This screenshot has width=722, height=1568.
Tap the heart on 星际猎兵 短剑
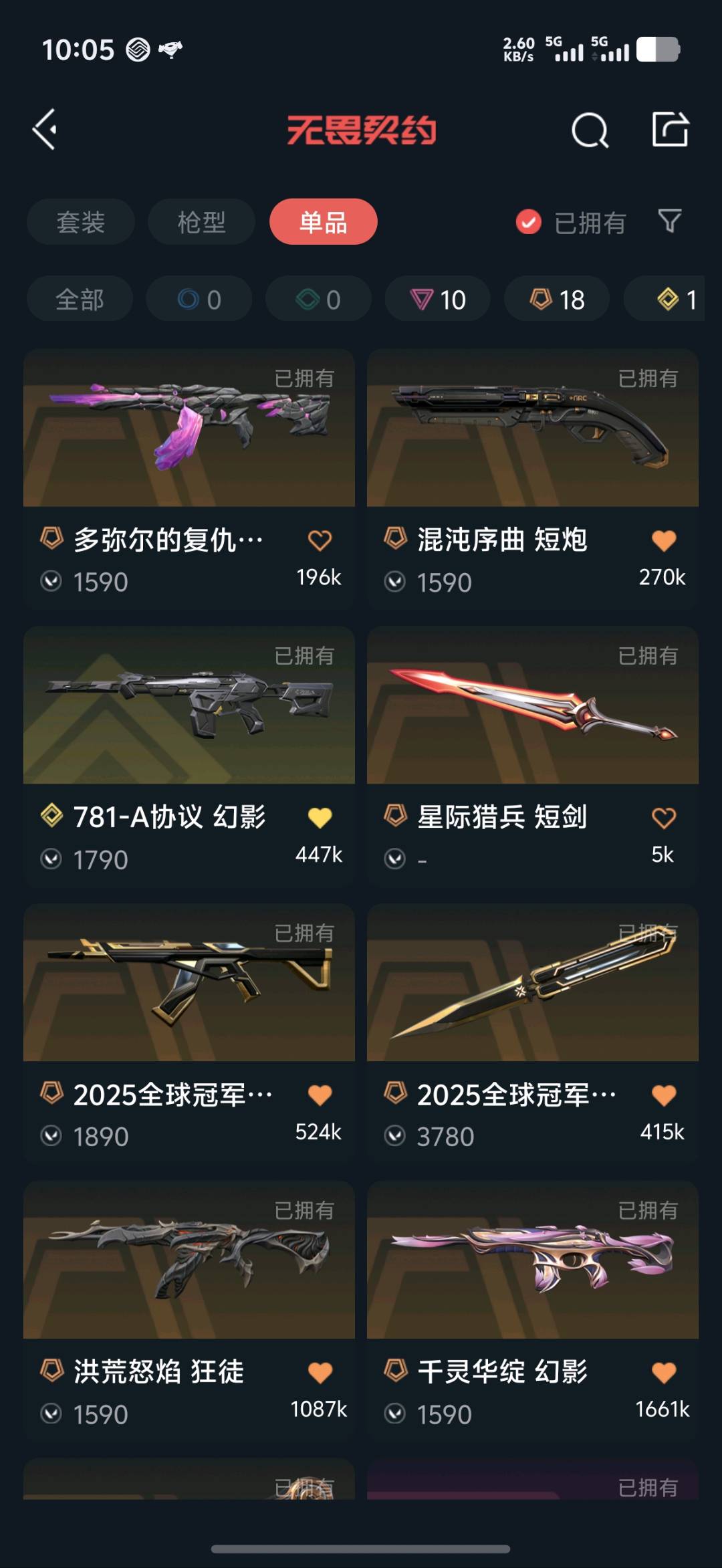tap(663, 818)
